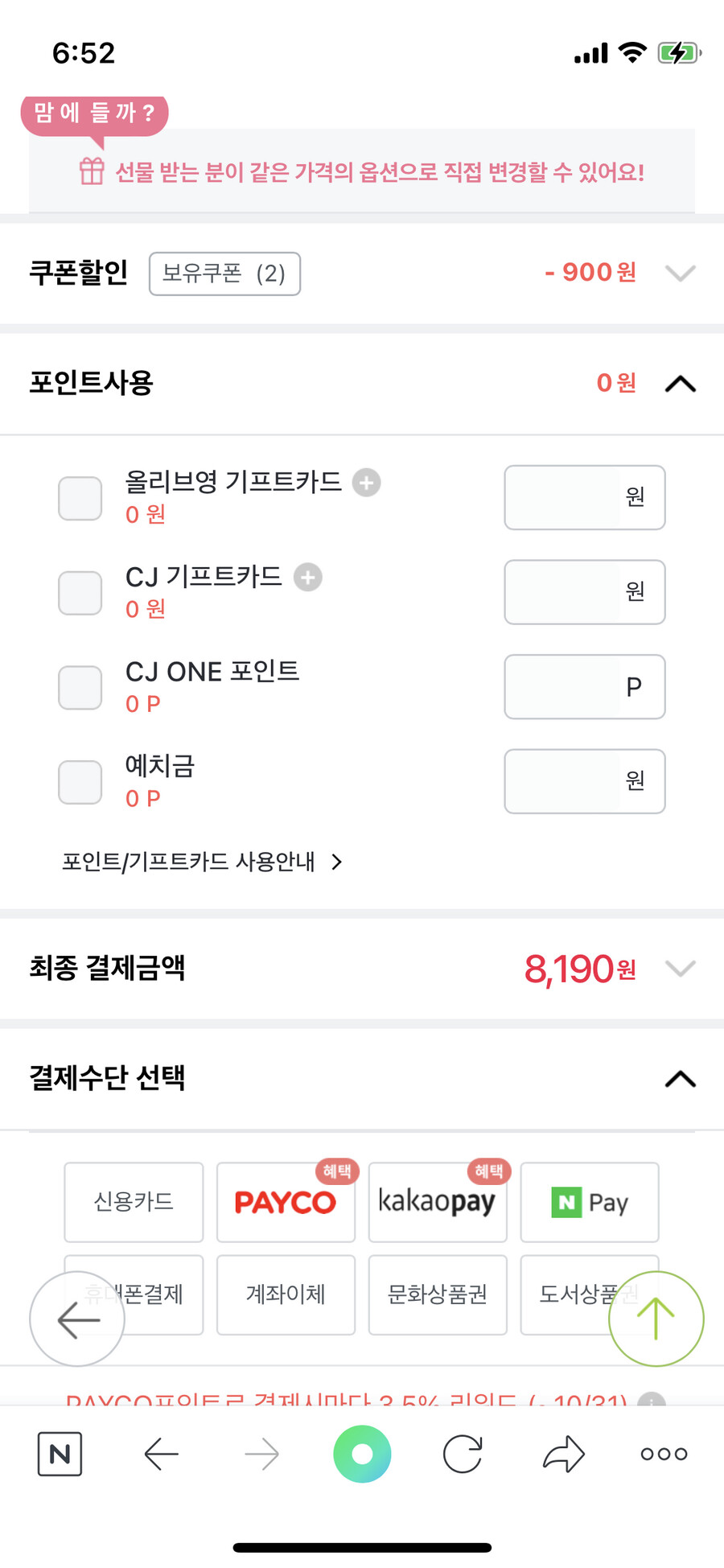The image size is (724, 1568).
Task: Select the kakaopay payment icon
Action: coord(438,1202)
